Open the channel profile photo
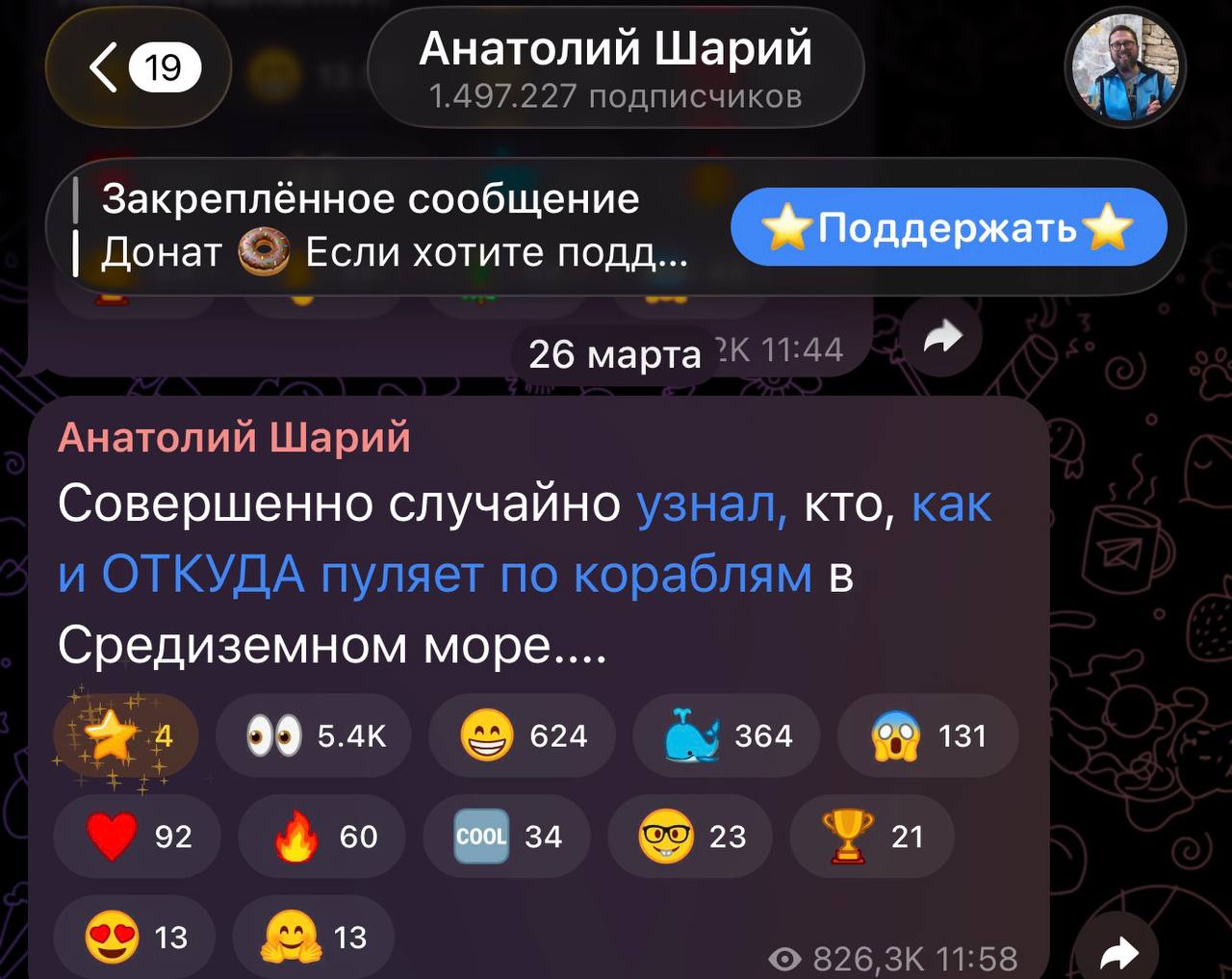This screenshot has height=979, width=1232. pos(1125,68)
